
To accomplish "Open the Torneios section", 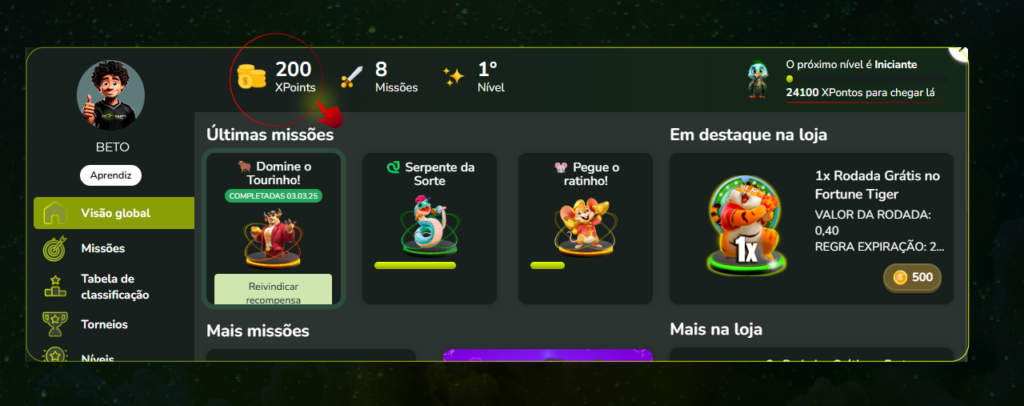I will [104, 324].
